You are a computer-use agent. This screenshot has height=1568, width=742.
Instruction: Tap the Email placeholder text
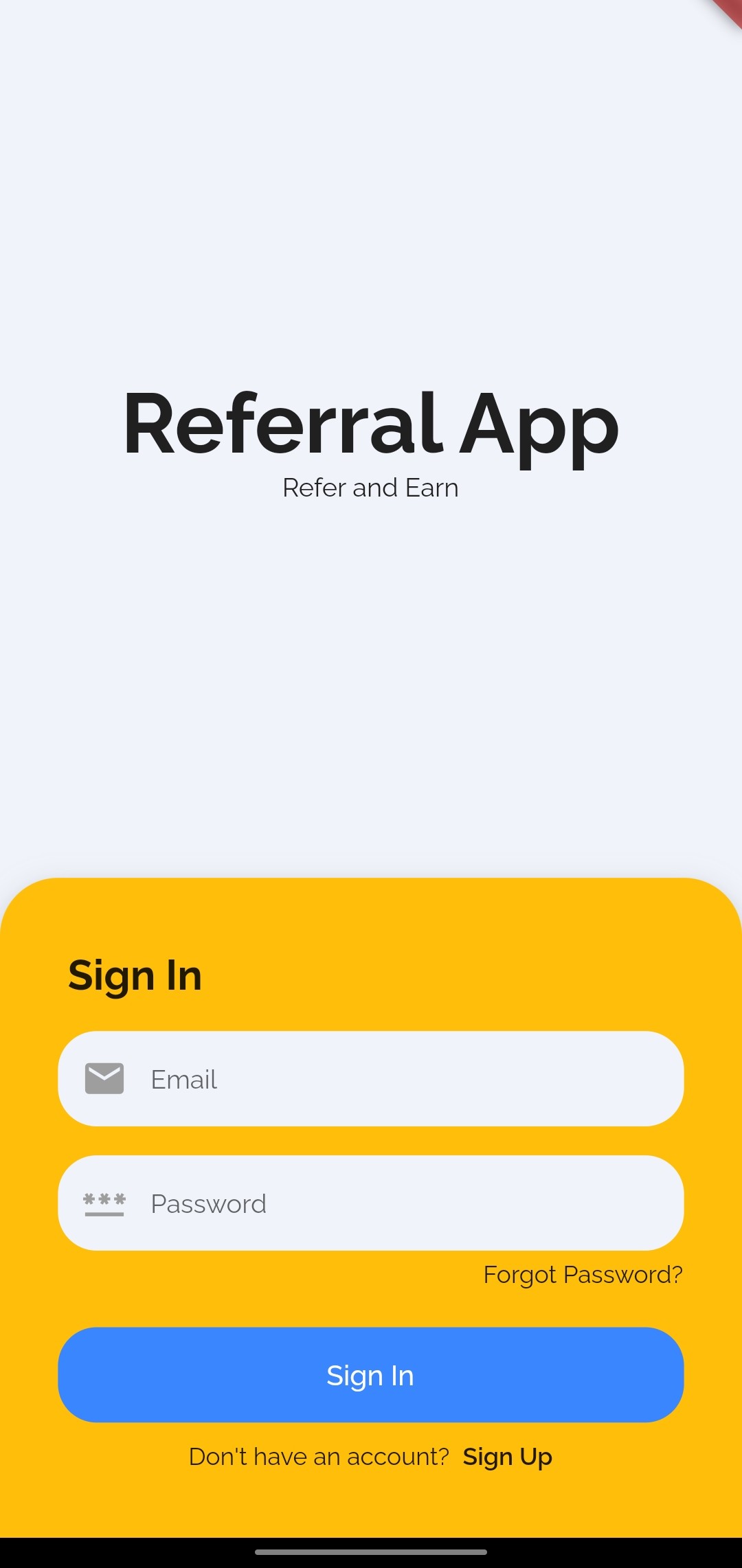[183, 1078]
